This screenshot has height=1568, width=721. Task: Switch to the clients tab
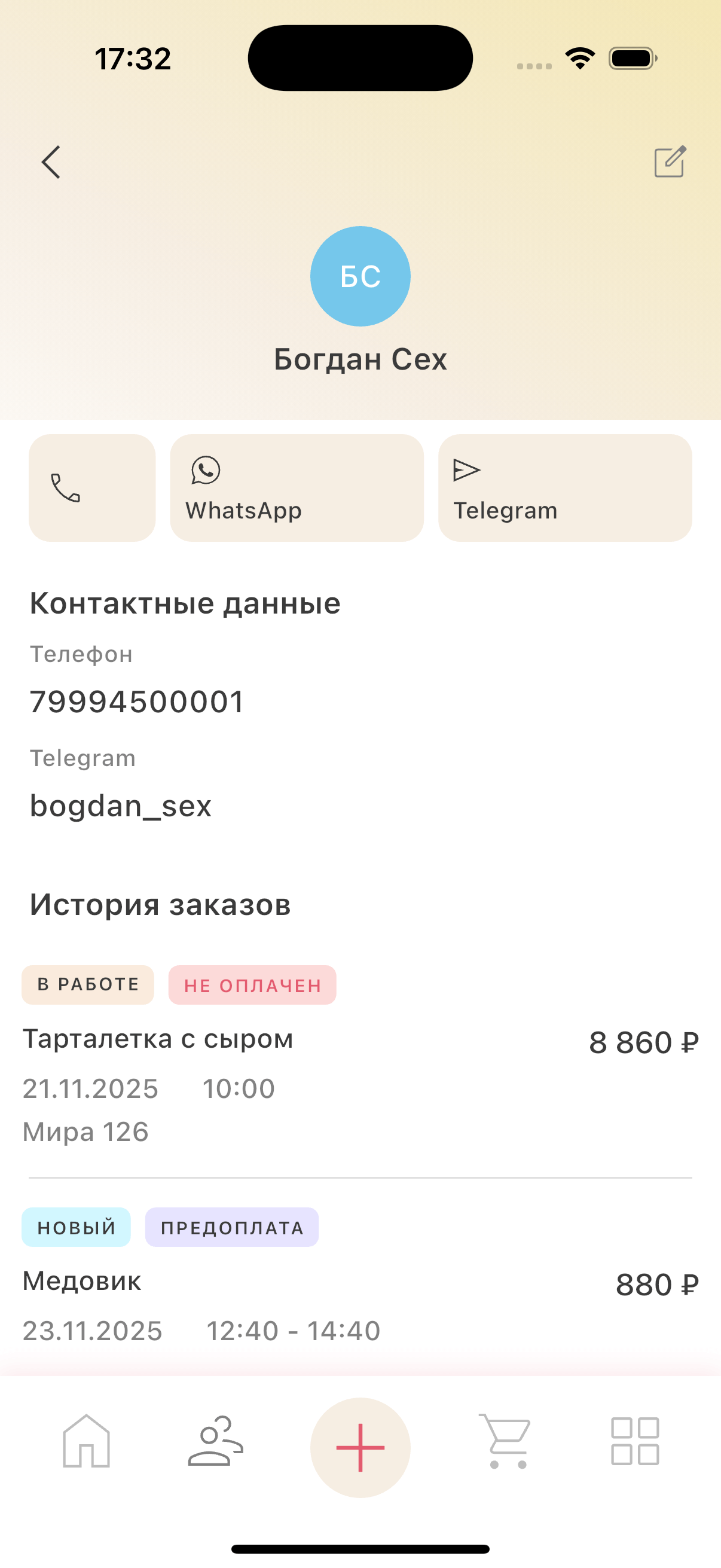click(215, 1441)
